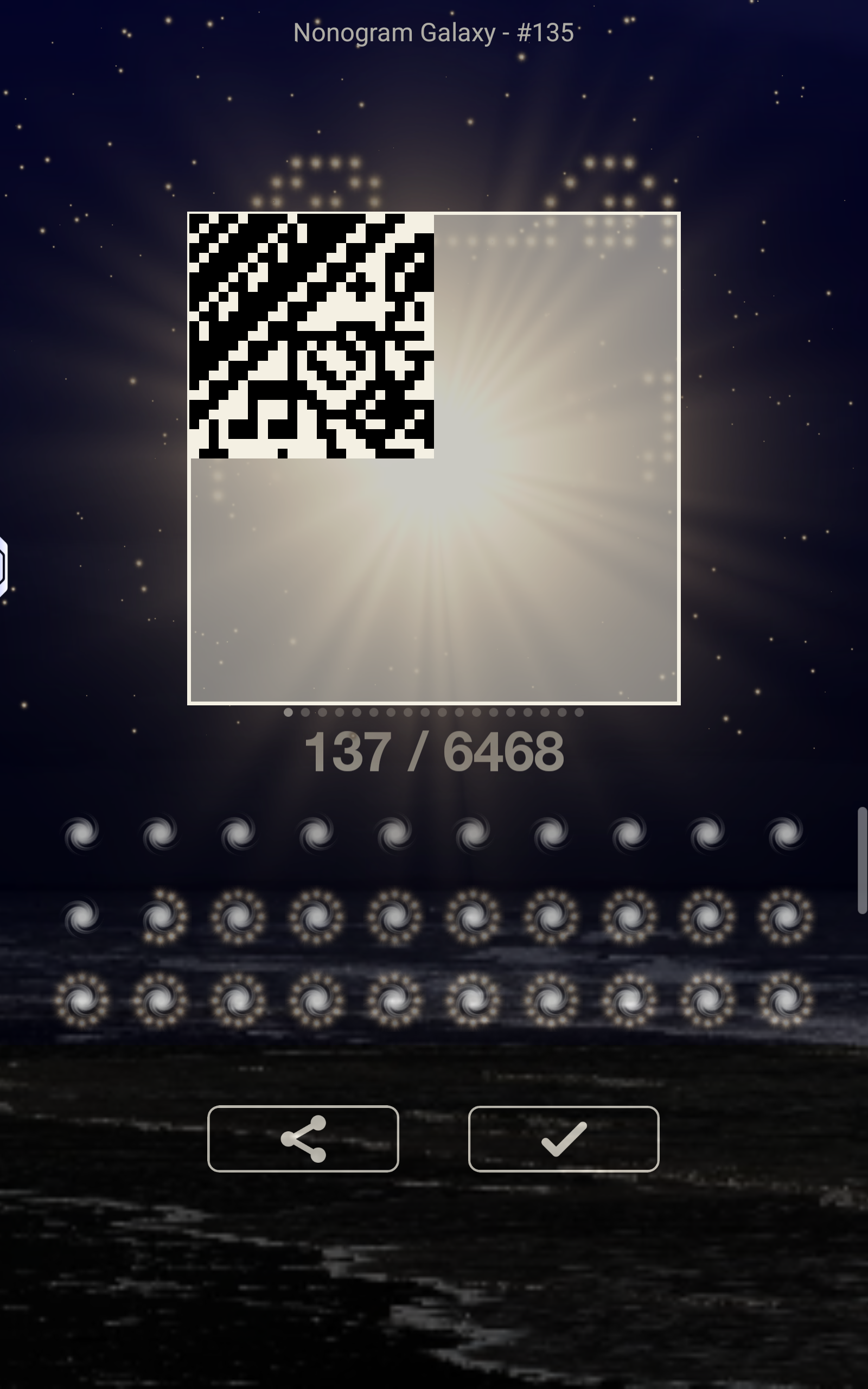Share the nonogram puzzle progress
The image size is (868, 1389).
(303, 1139)
